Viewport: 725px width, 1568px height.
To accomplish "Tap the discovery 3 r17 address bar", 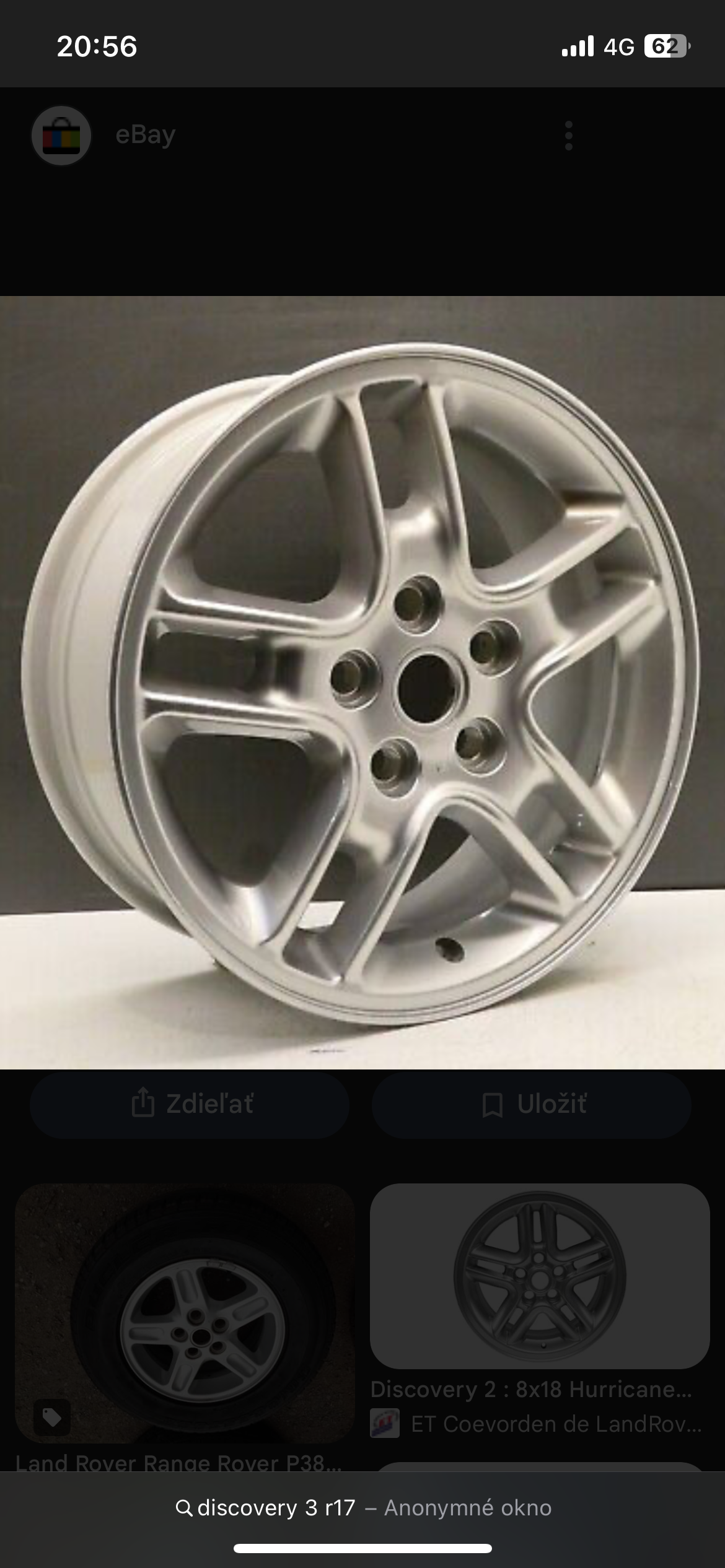I will pyautogui.click(x=362, y=1507).
